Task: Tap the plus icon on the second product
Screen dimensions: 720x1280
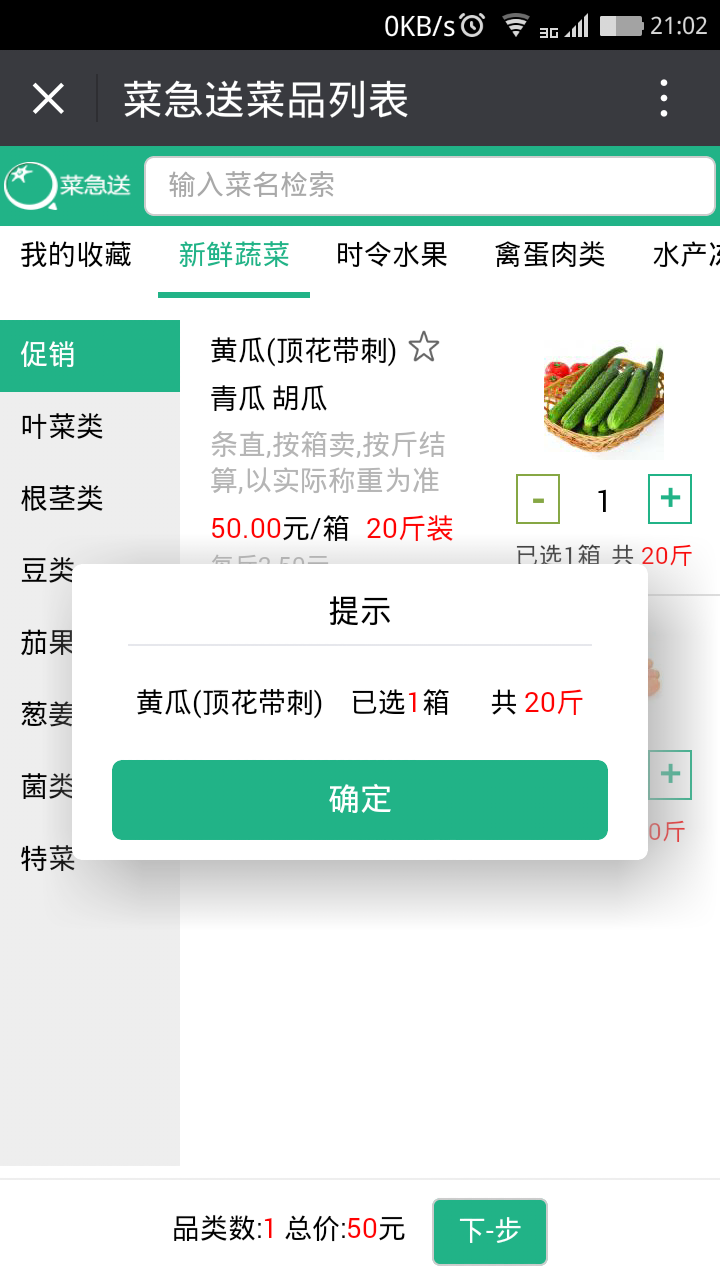Action: pos(668,774)
